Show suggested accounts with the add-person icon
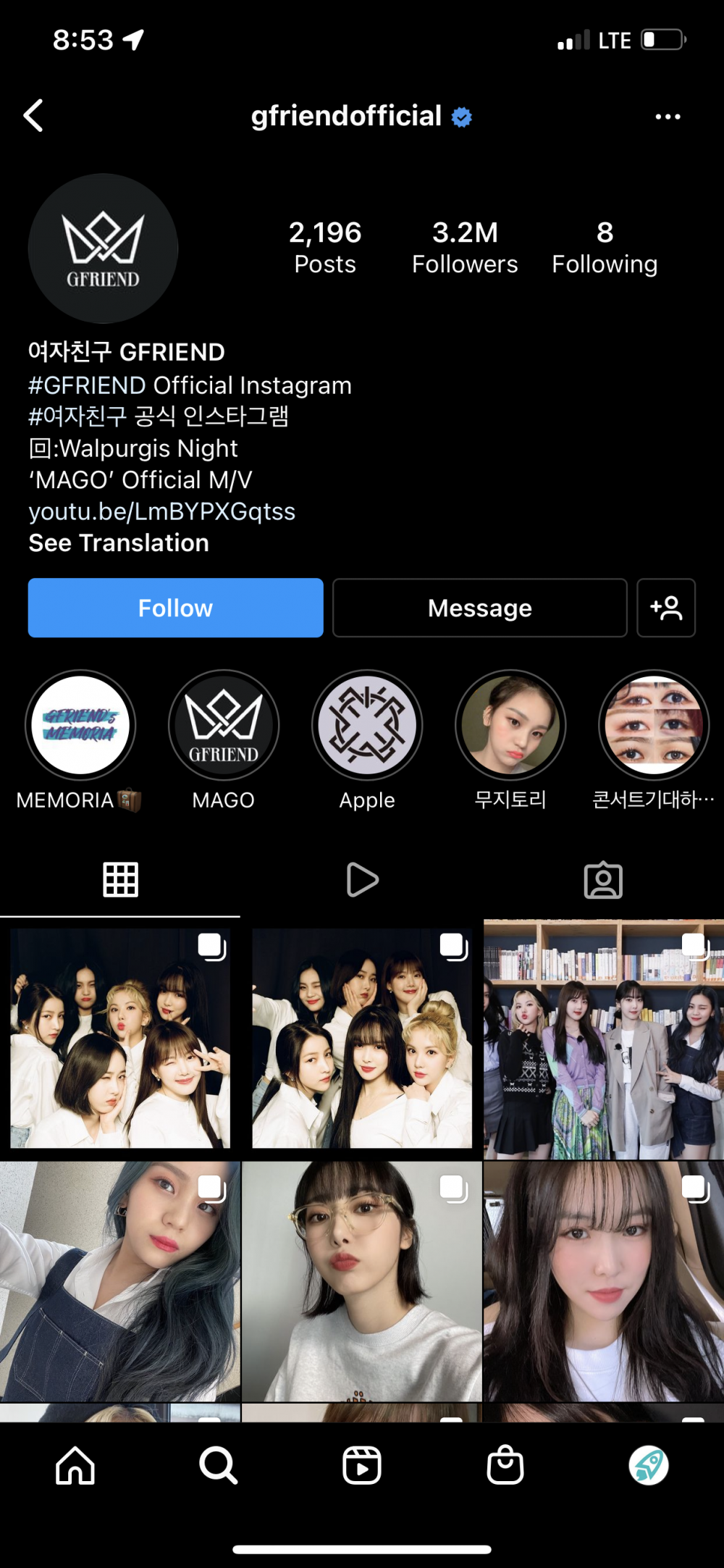The width and height of the screenshot is (724, 1568). click(665, 608)
